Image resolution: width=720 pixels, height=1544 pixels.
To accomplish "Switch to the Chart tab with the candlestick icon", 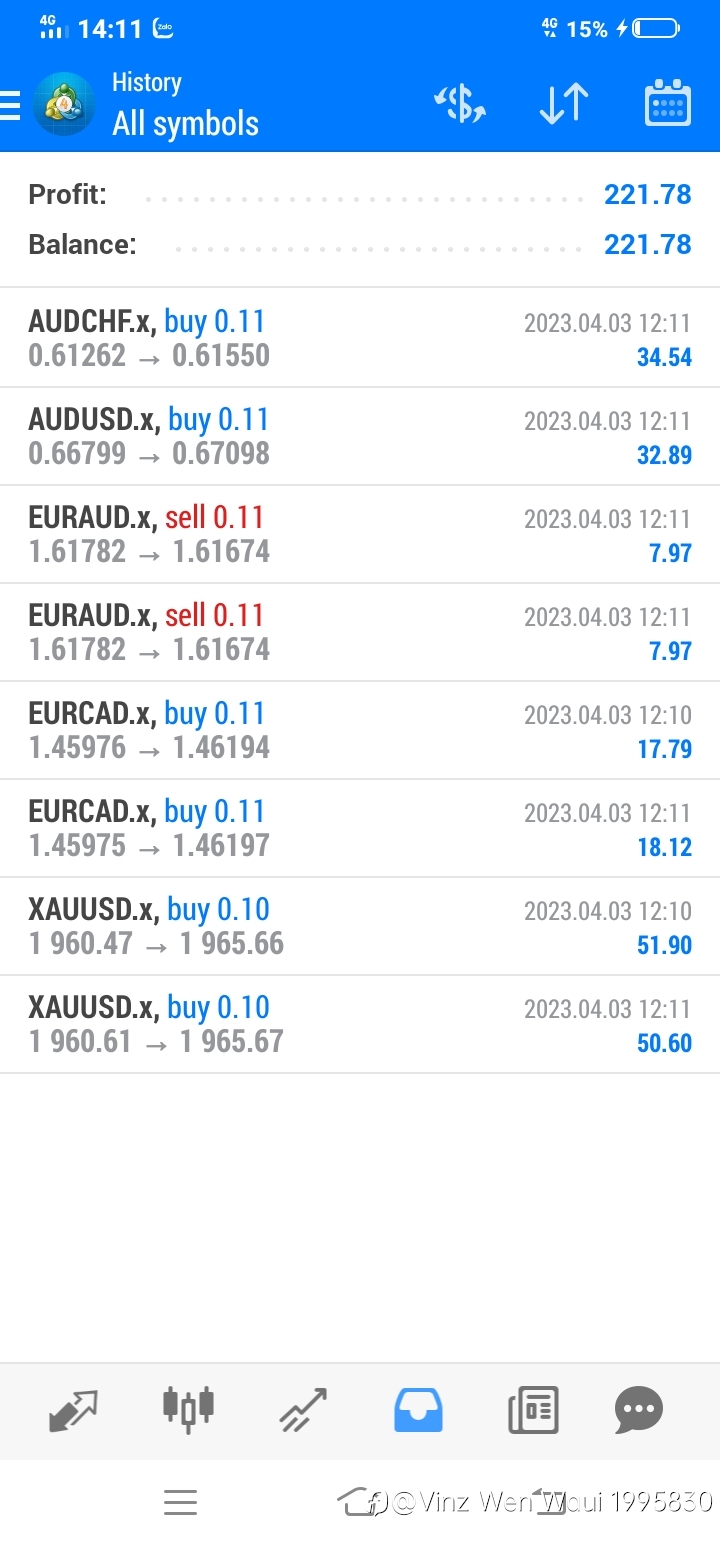I will (188, 1408).
